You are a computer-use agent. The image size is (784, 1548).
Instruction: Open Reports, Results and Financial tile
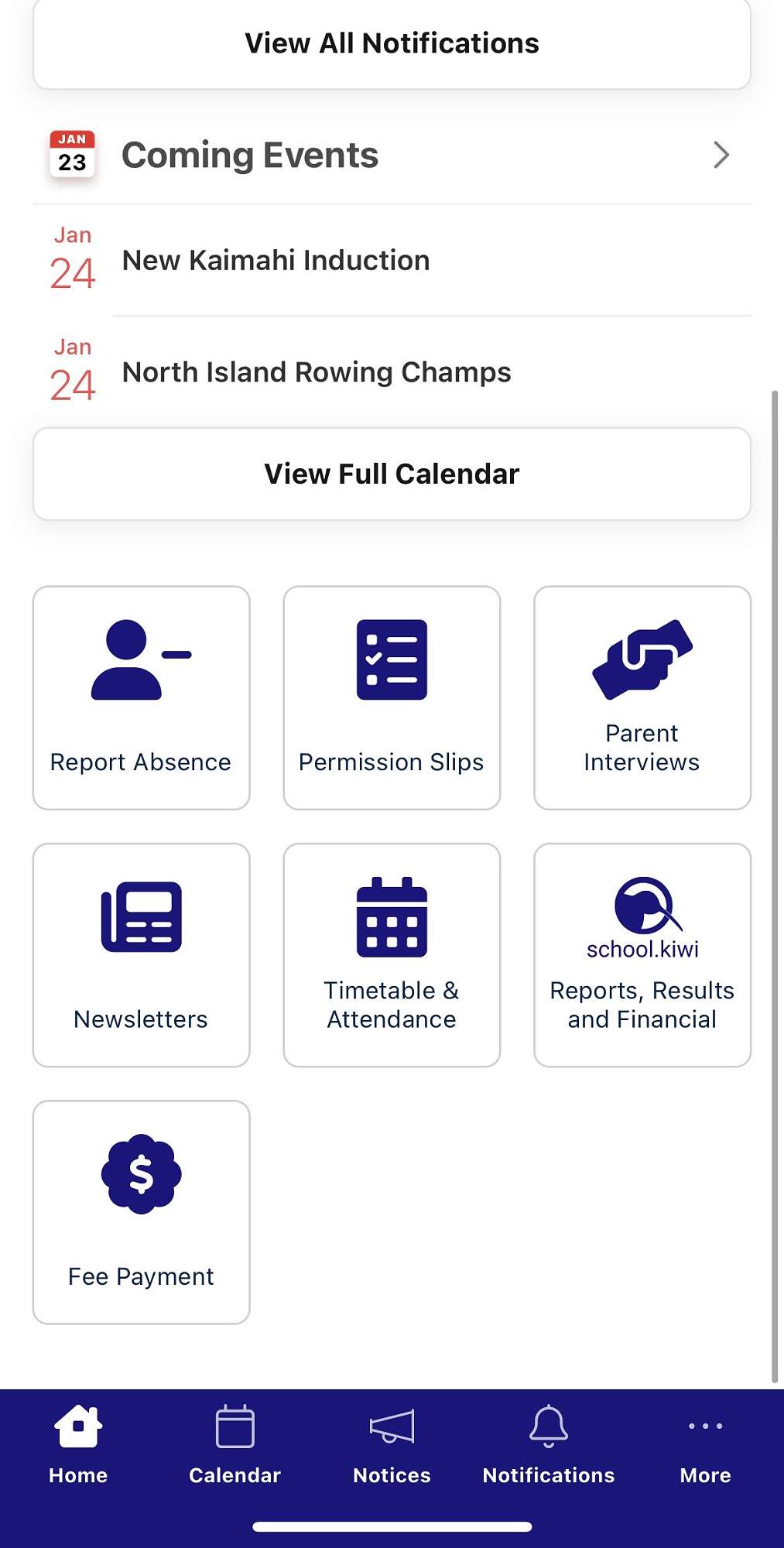[642, 954]
